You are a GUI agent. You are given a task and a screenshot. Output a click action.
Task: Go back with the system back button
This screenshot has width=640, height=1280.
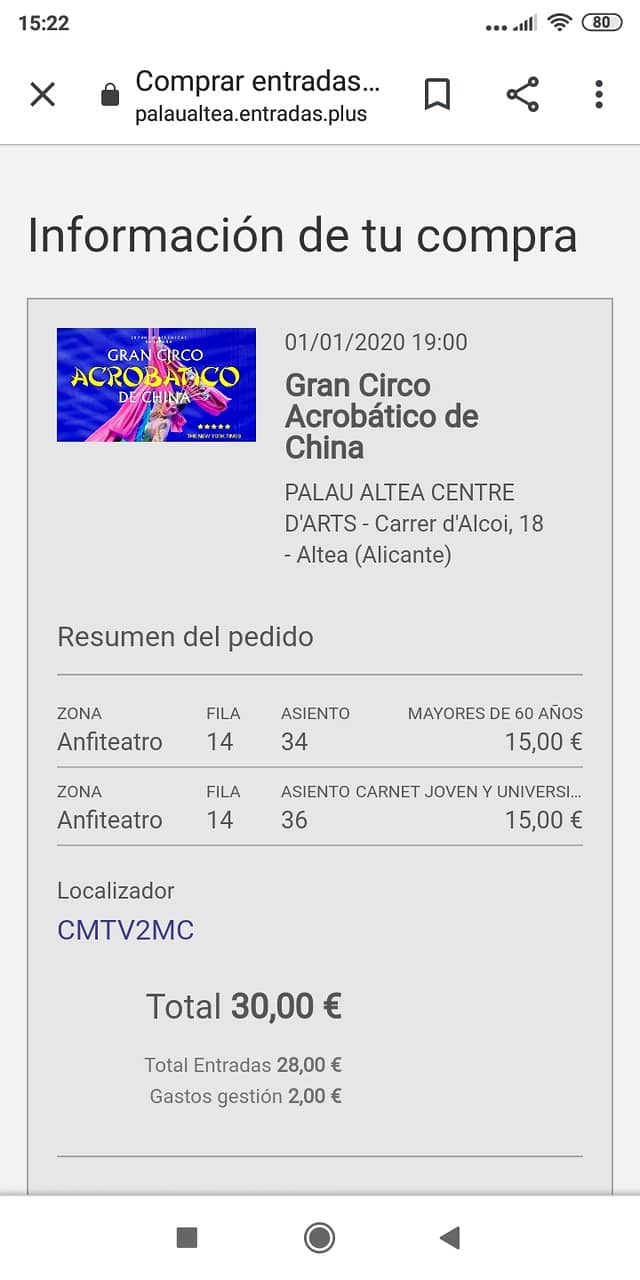[450, 1238]
